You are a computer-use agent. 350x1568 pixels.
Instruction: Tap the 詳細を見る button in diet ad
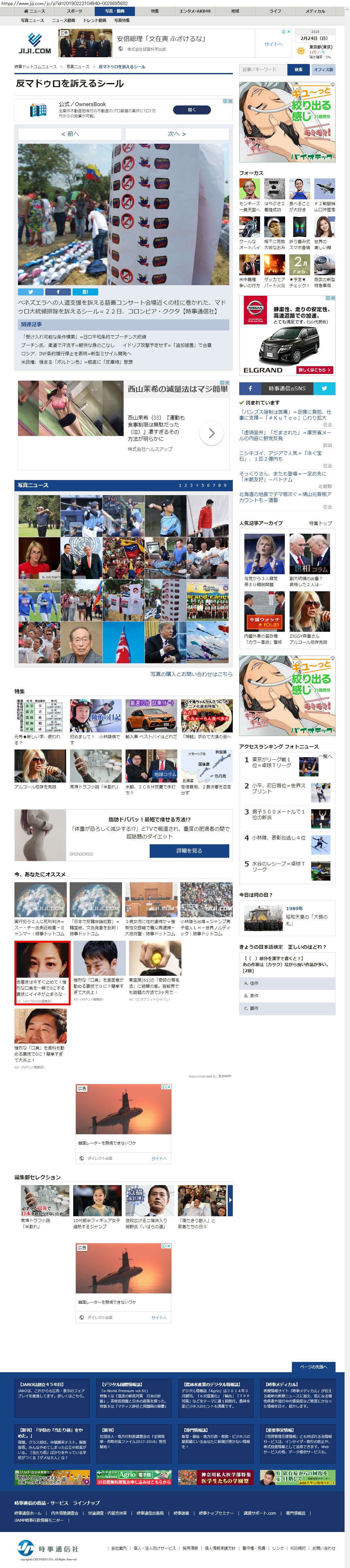(x=189, y=850)
